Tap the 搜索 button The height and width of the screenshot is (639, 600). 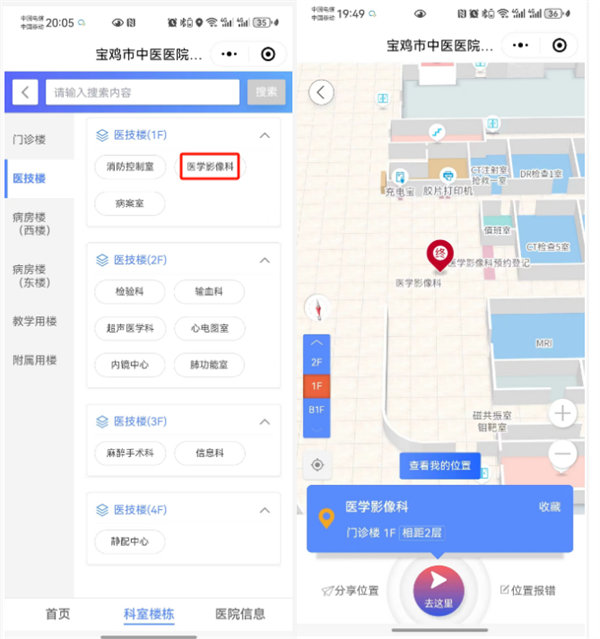click(x=266, y=92)
